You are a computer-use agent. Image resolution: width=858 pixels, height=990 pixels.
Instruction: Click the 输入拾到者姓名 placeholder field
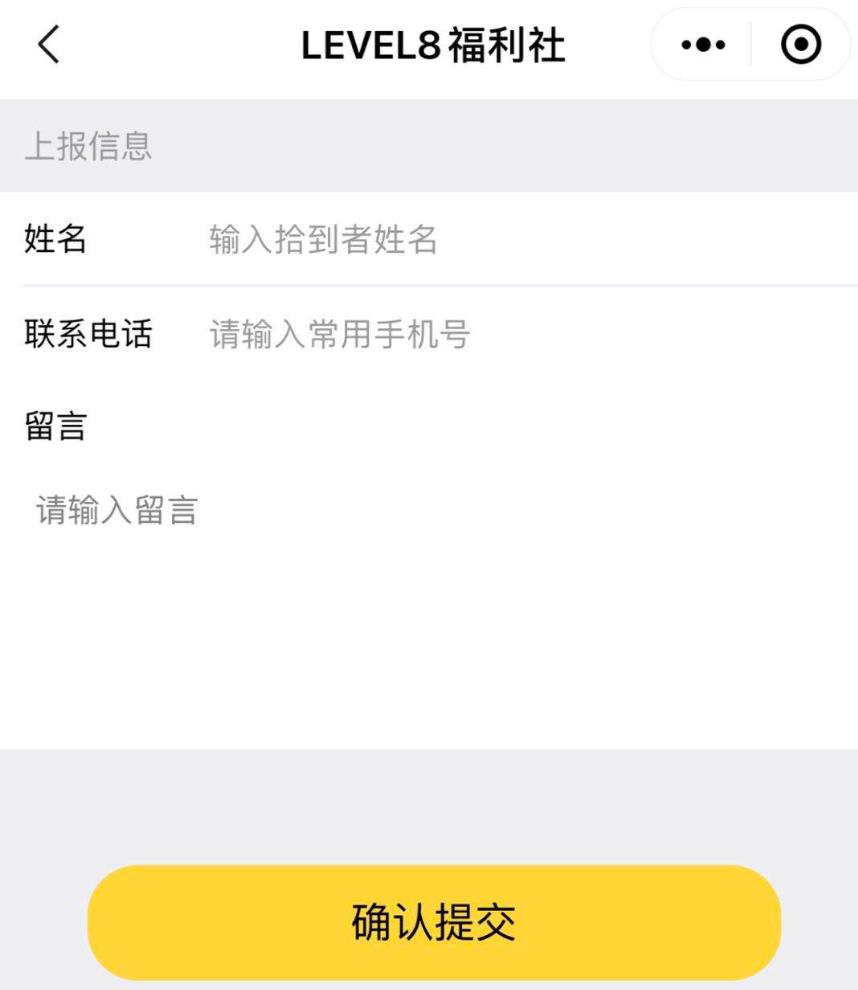pos(320,238)
